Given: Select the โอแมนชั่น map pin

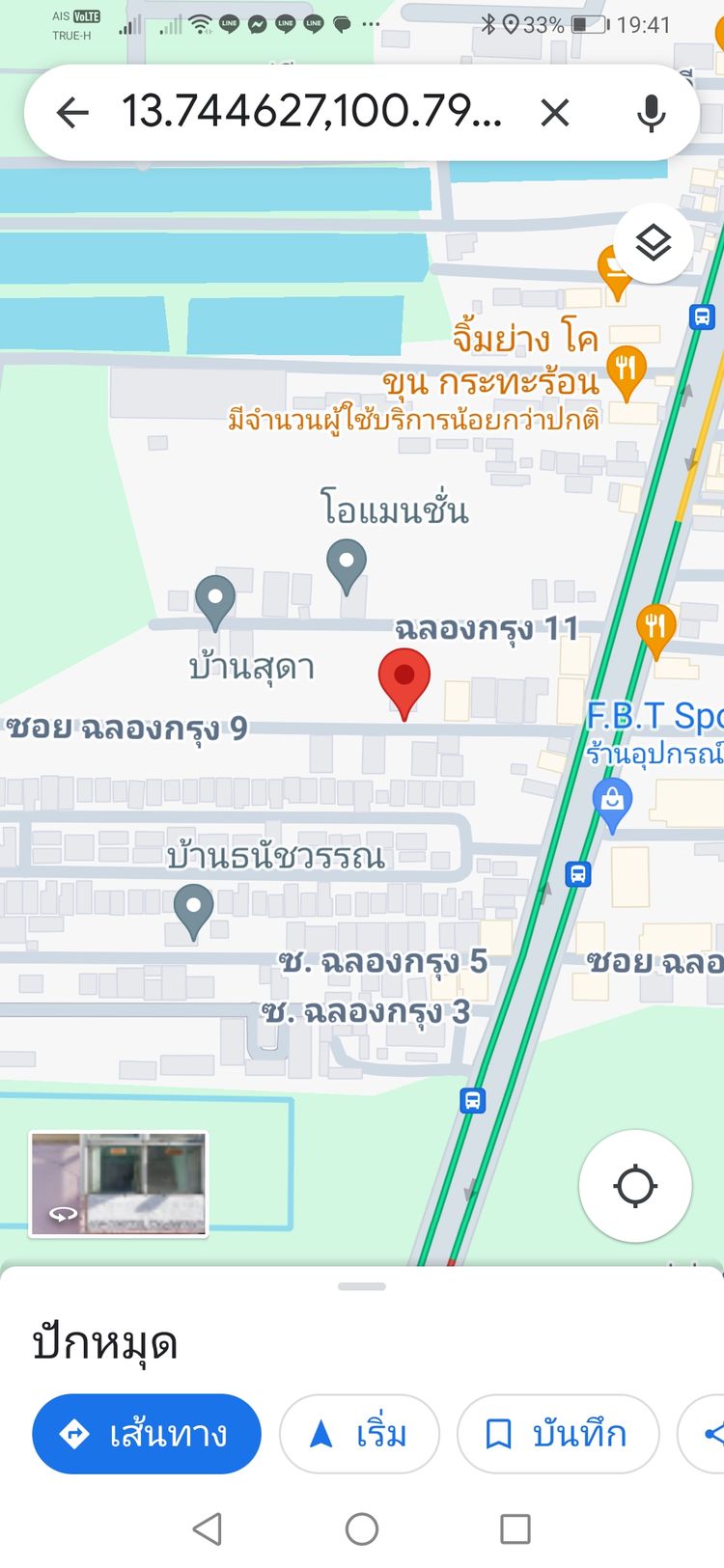Looking at the screenshot, I should (x=347, y=563).
